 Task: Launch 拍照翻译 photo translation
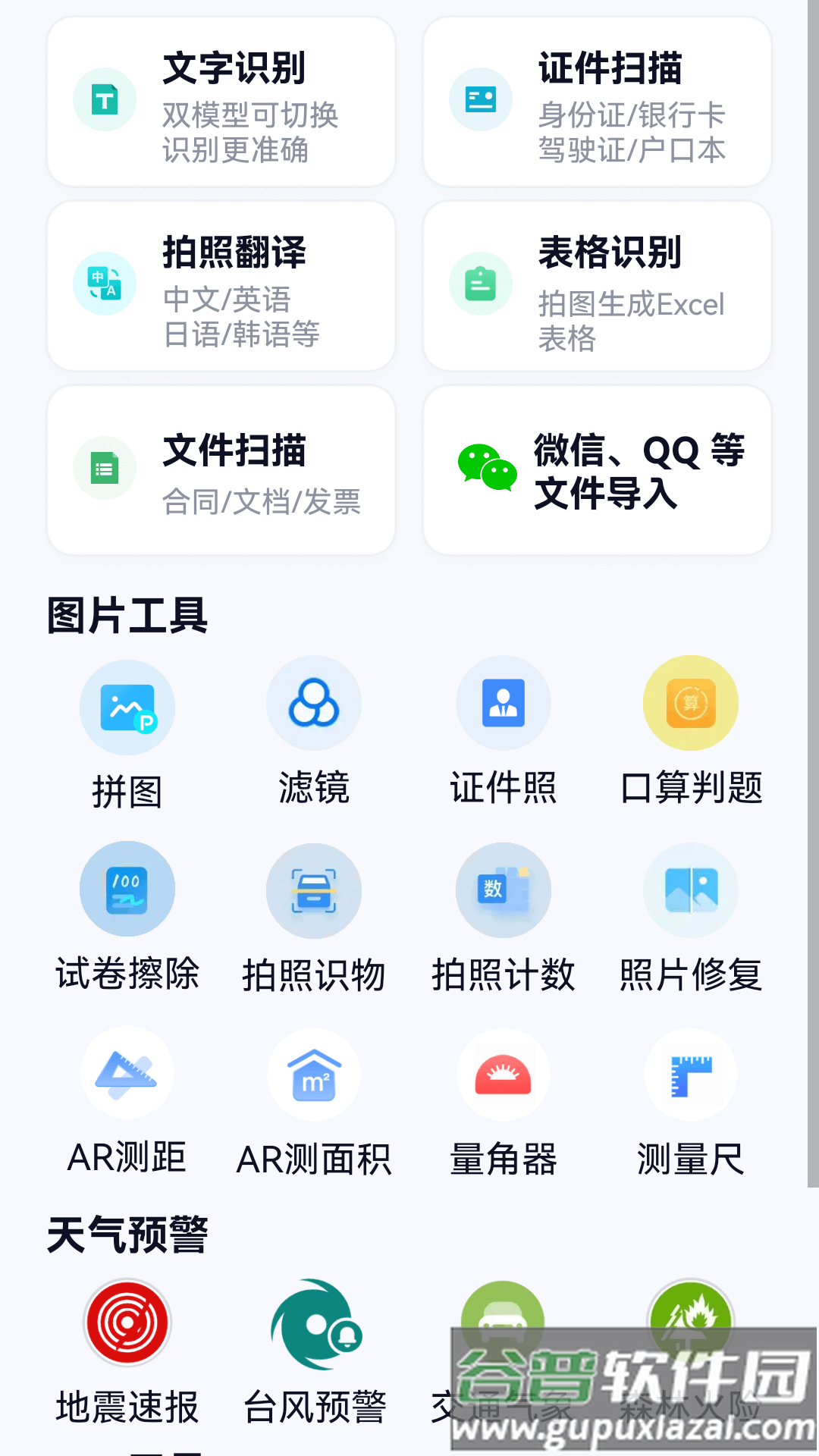(221, 286)
